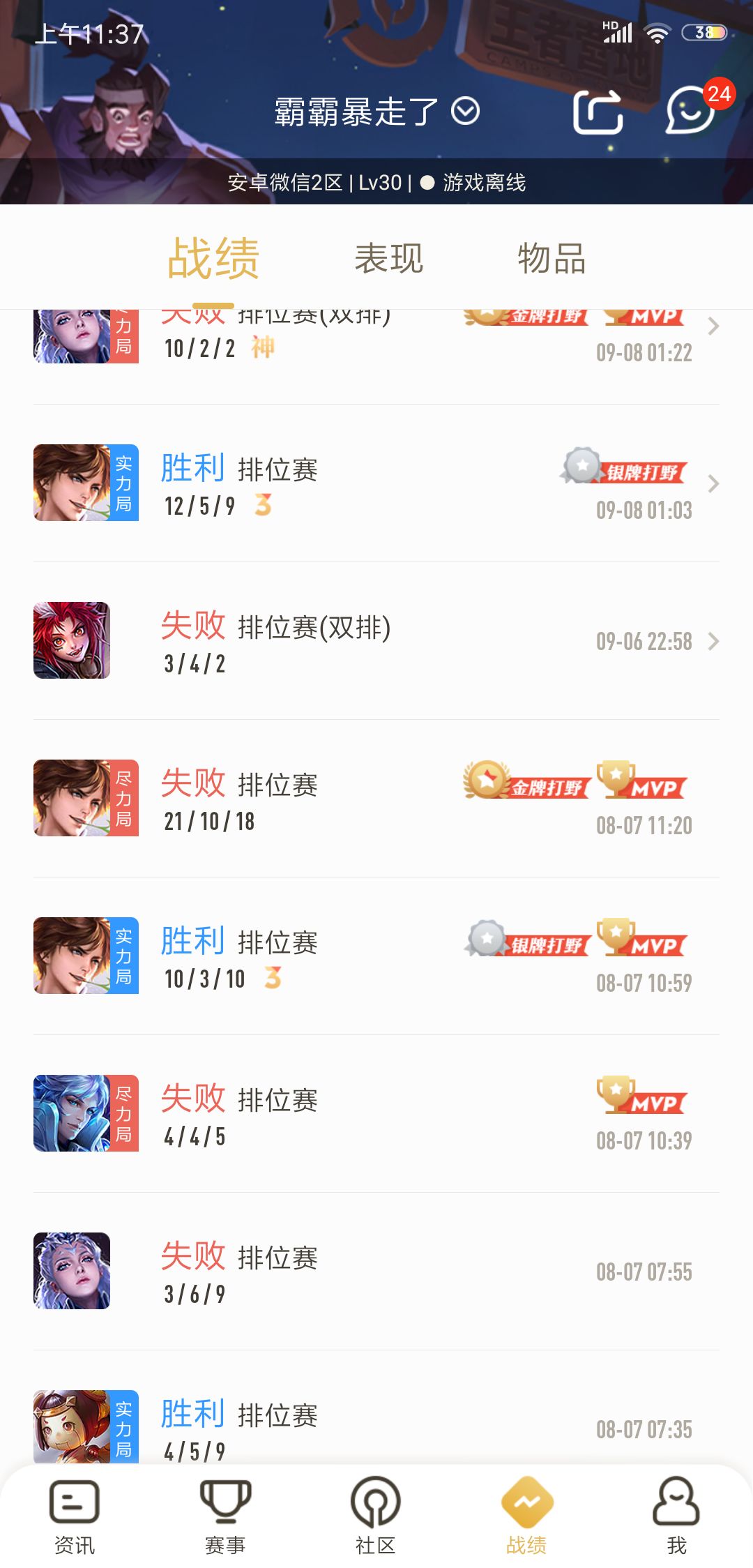Open the 胜利 match from 08-07 10:59
753x1568 pixels.
(376, 956)
